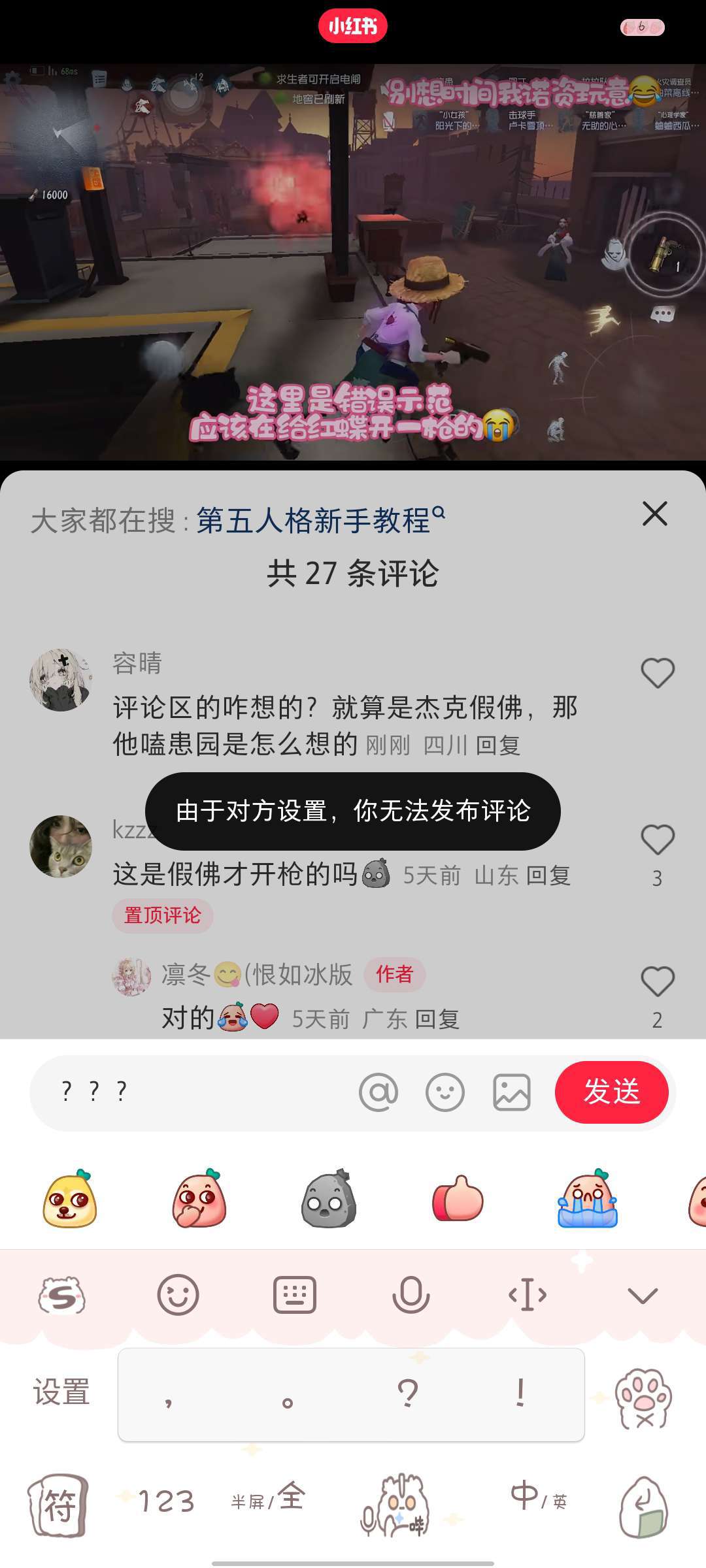Image resolution: width=706 pixels, height=1568 pixels.
Task: Open 容晴's profile picture
Action: click(x=60, y=680)
